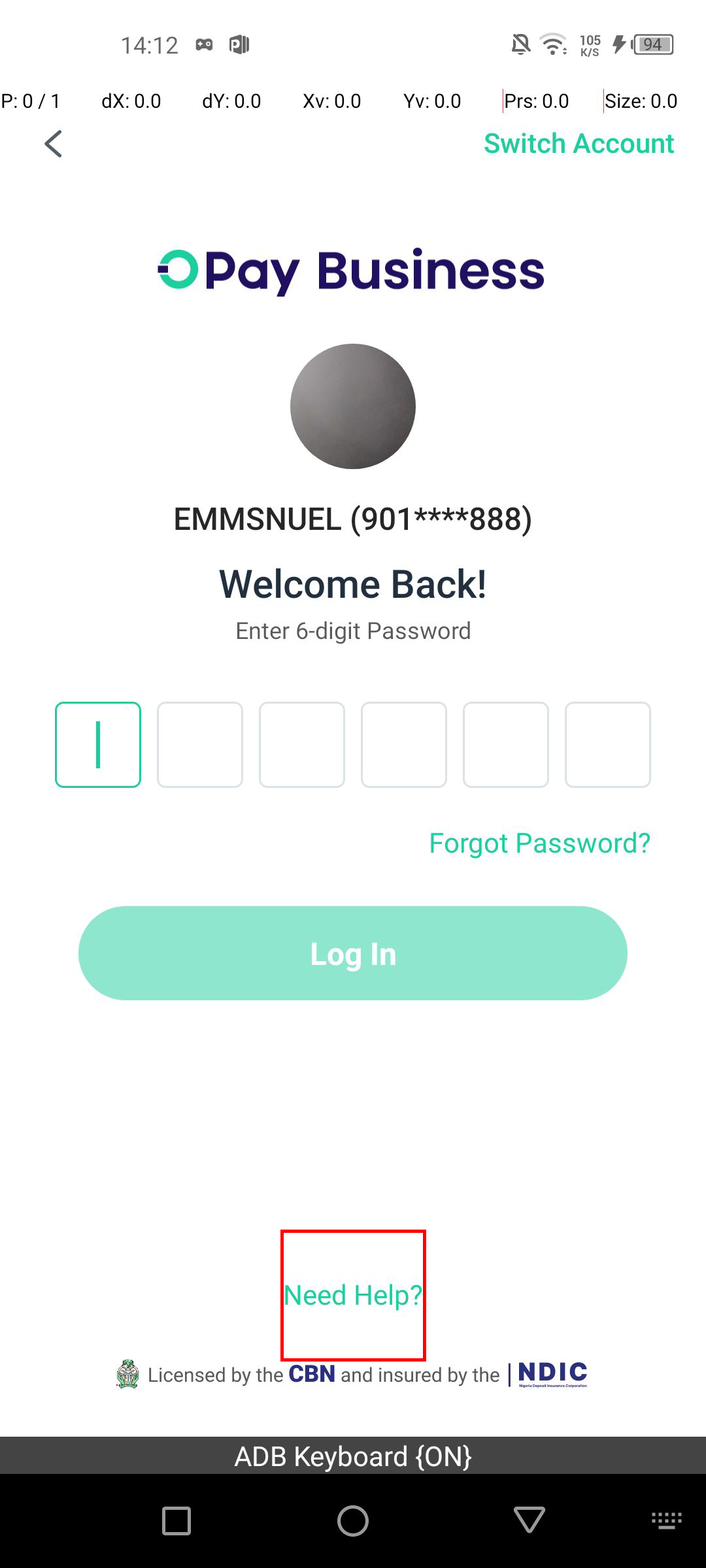Open the keyboard switcher icon
The height and width of the screenshot is (1568, 706).
pos(666,1521)
